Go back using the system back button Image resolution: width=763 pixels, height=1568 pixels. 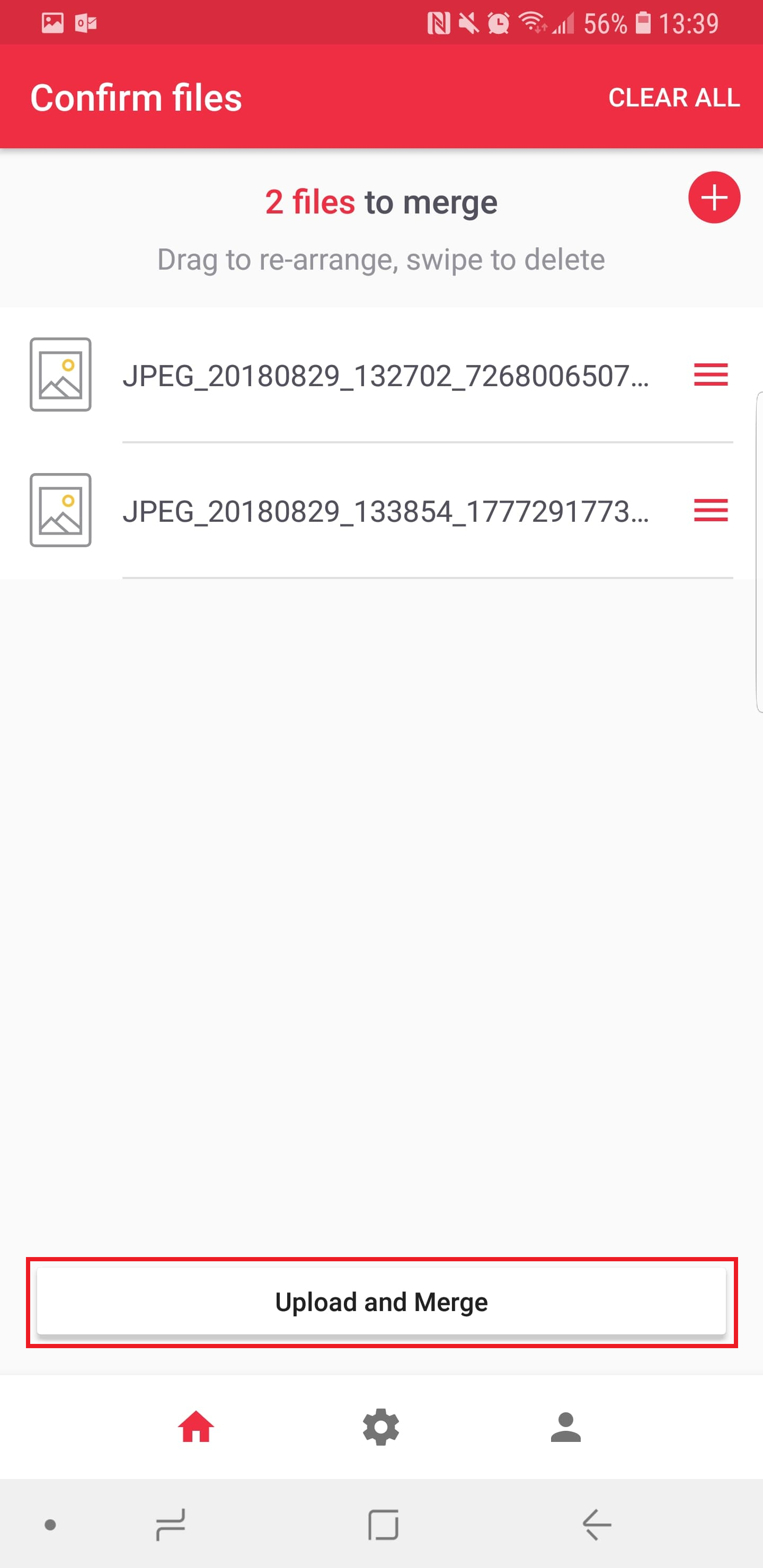point(597,1525)
